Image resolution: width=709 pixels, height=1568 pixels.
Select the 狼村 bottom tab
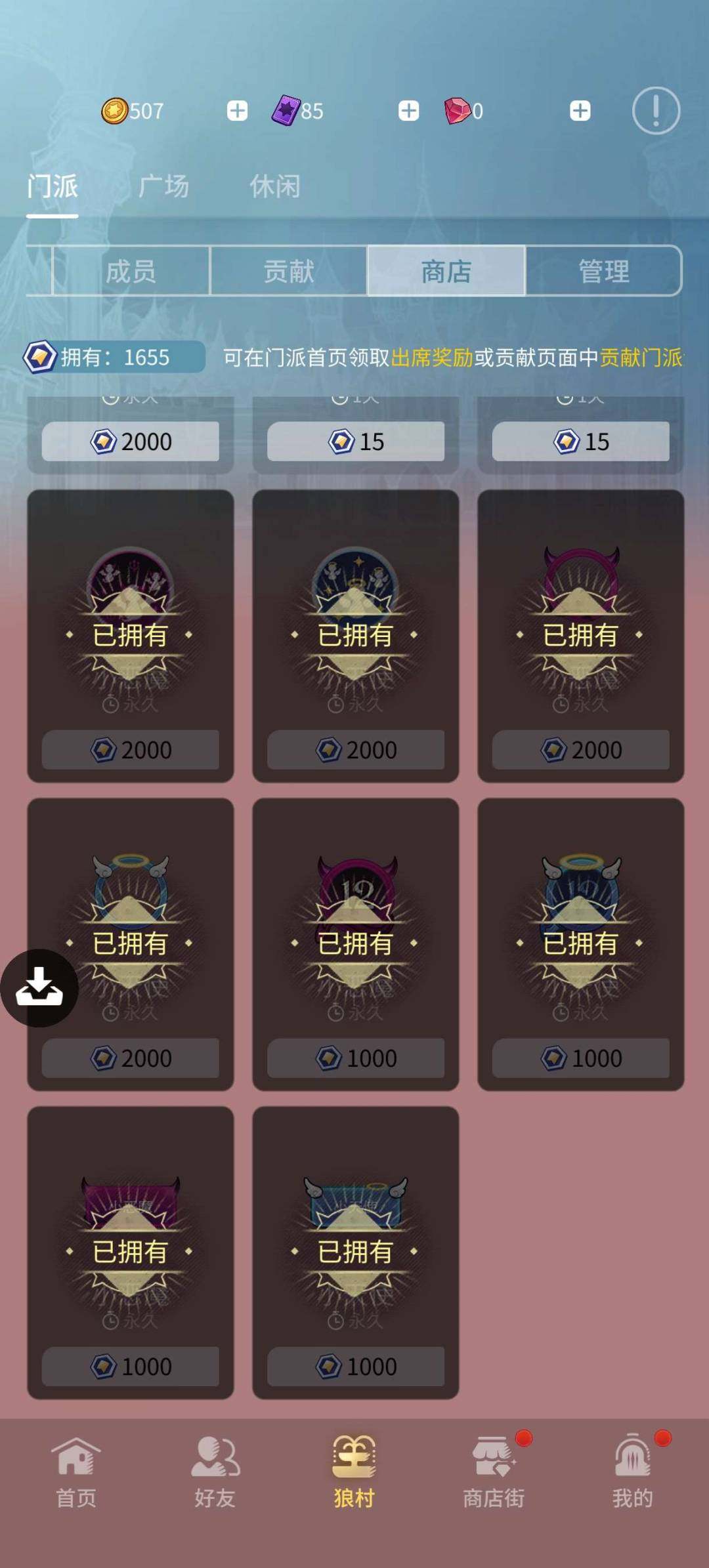pos(354,1473)
